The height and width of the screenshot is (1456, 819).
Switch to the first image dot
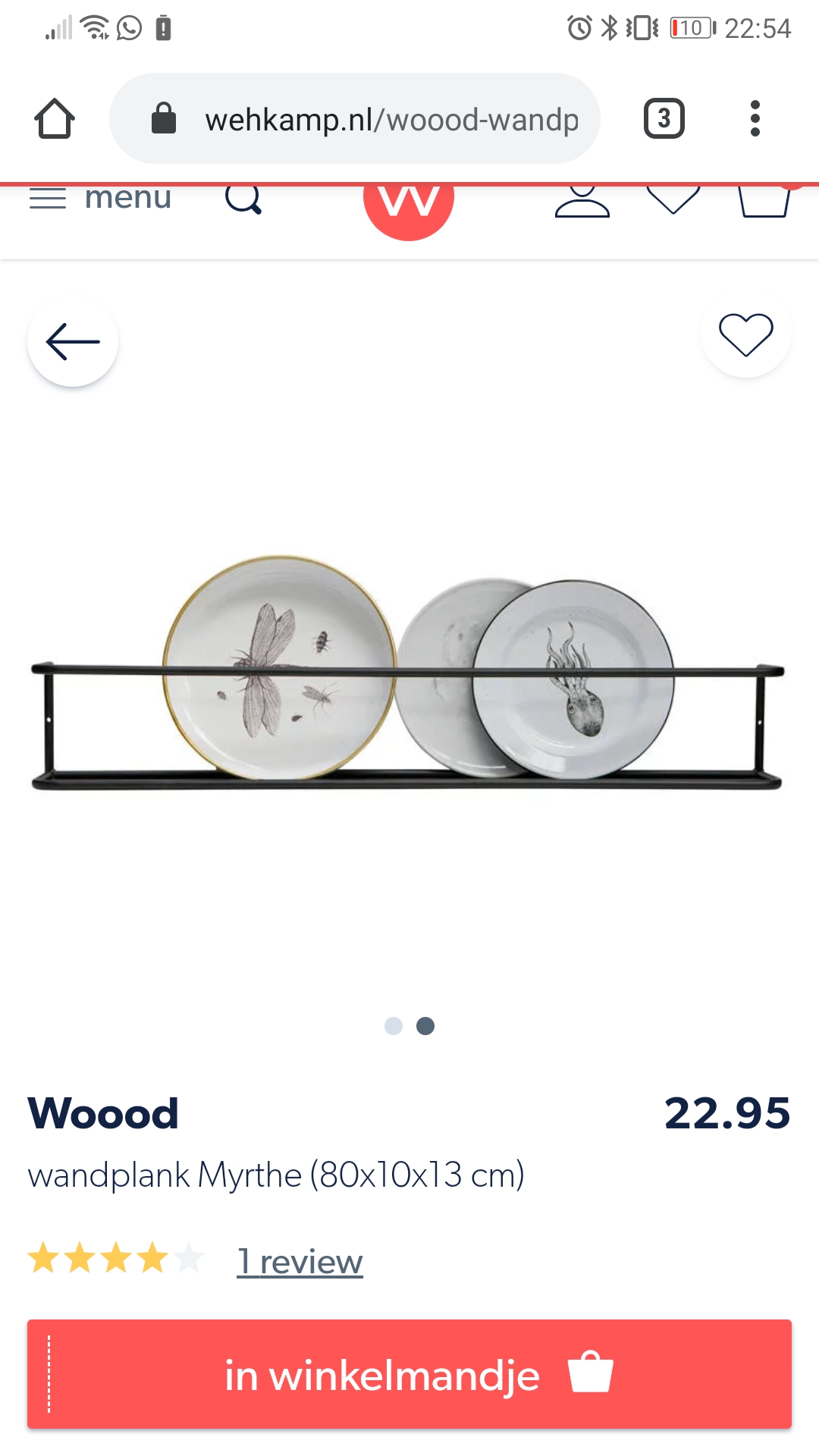[x=394, y=1026]
